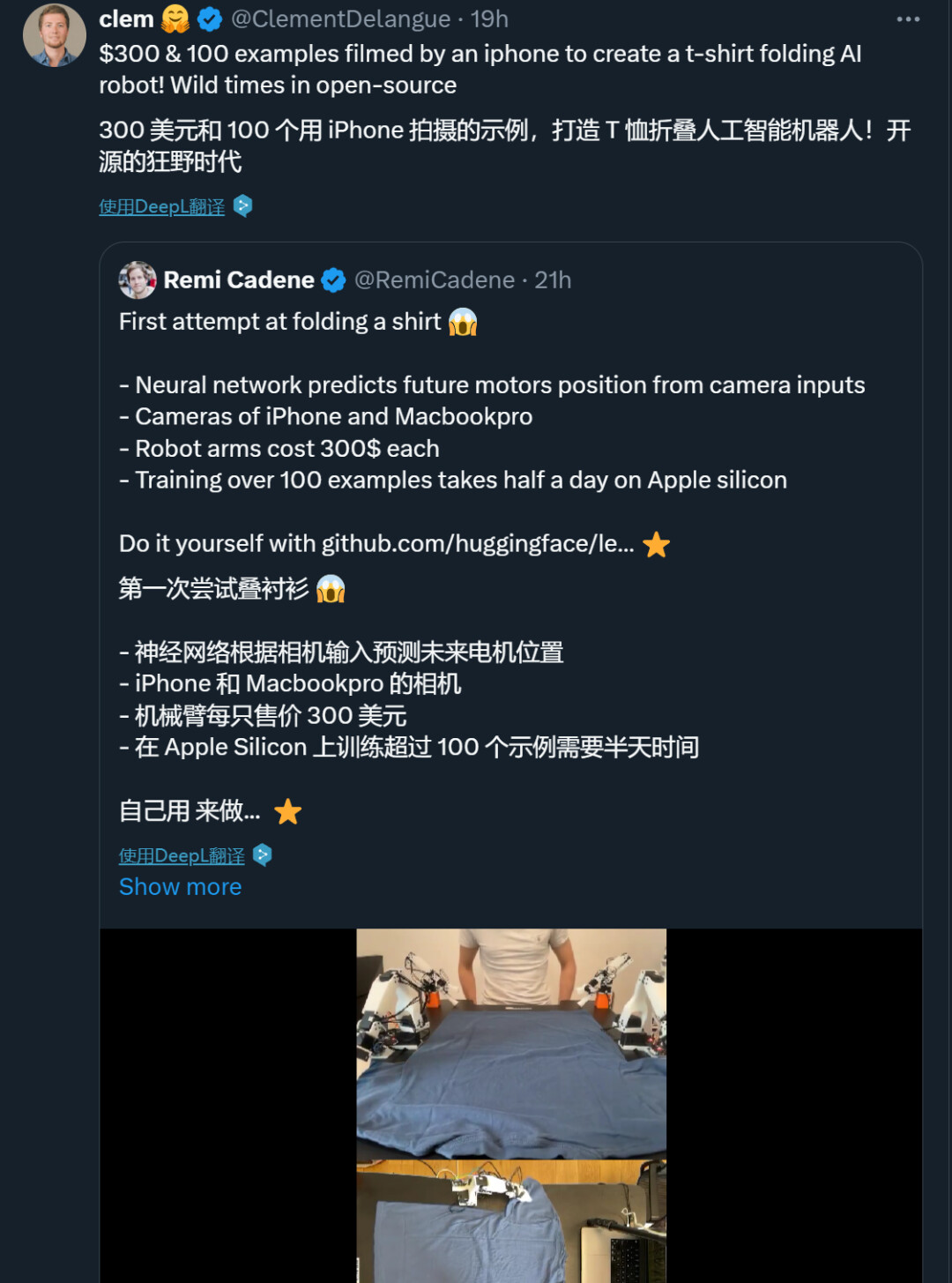952x1283 pixels.
Task: Open the github.com/huggingface link
Action: click(x=477, y=543)
